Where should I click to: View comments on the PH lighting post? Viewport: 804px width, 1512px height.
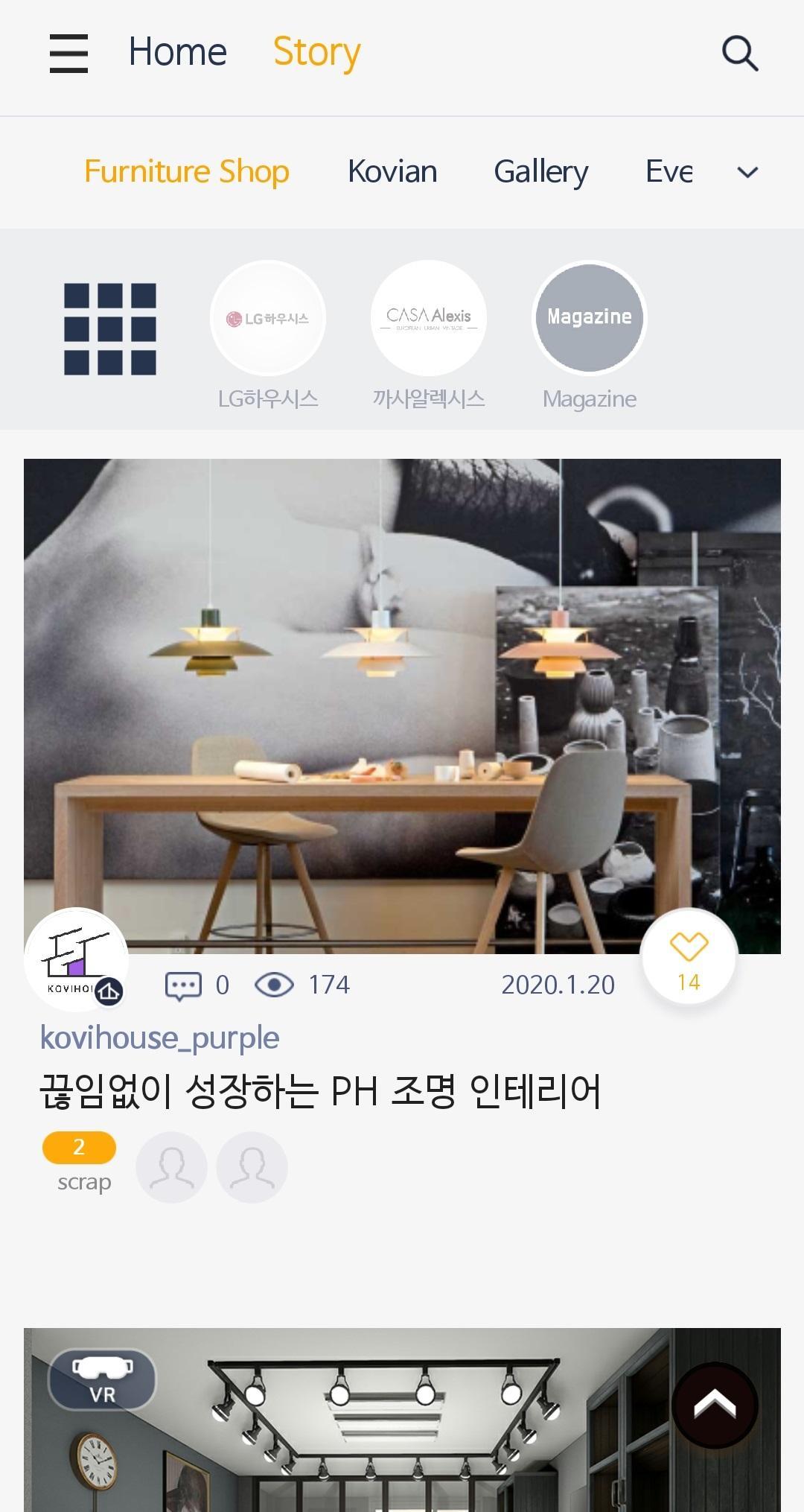[x=184, y=985]
